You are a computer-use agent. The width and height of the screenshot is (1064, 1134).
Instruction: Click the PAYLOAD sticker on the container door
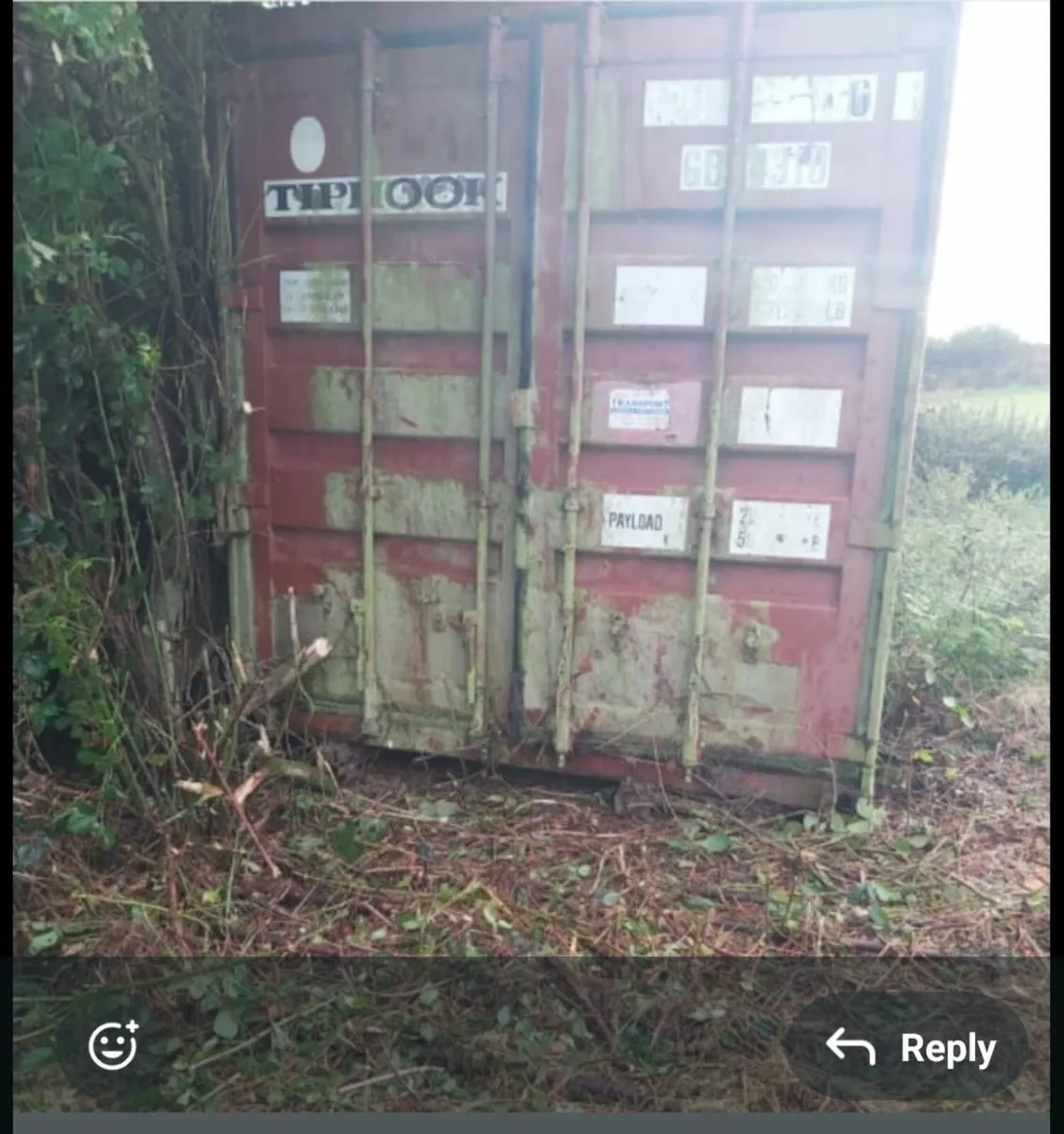(x=643, y=520)
